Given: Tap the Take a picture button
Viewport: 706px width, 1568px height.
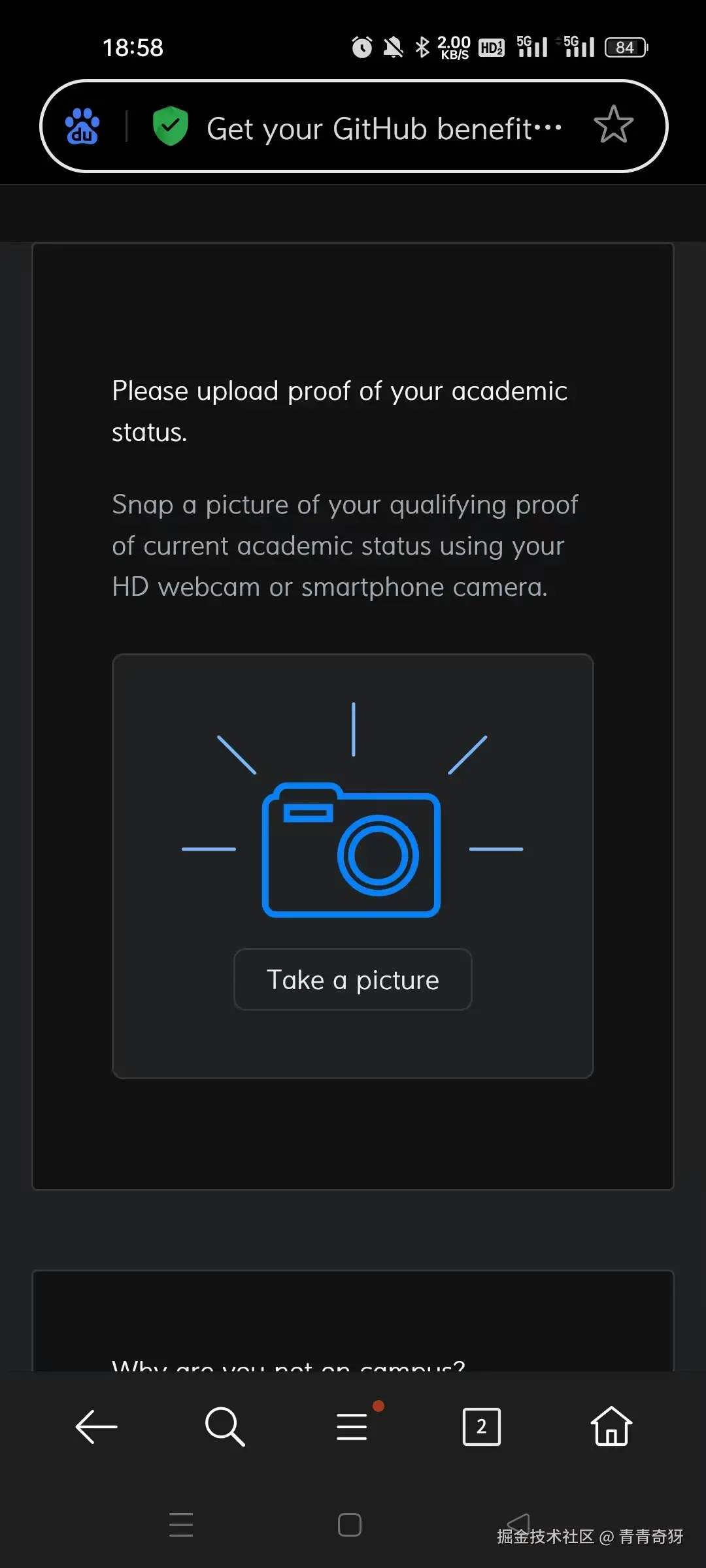Looking at the screenshot, I should [352, 979].
